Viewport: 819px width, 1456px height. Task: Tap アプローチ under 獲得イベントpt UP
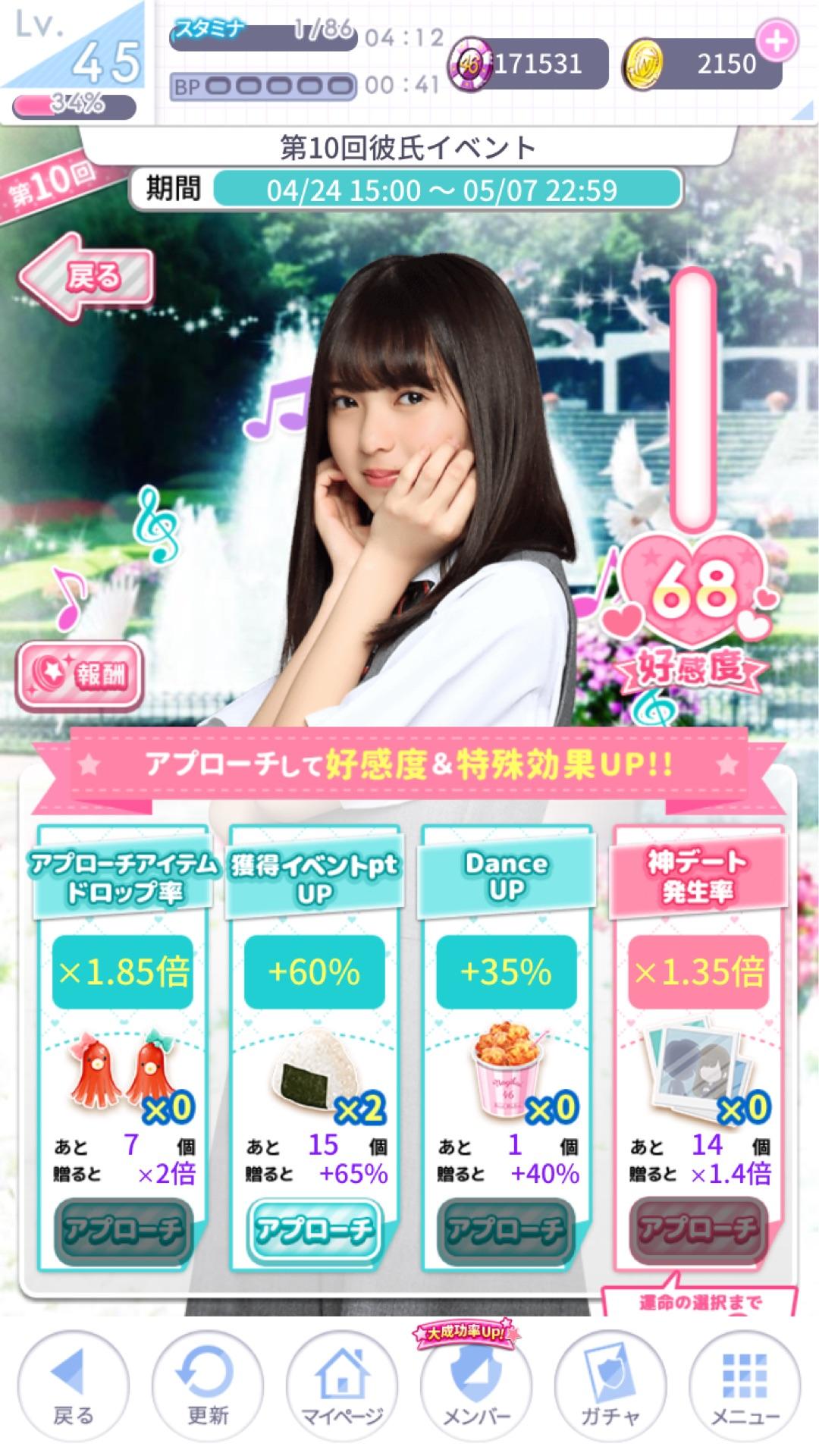pyautogui.click(x=314, y=1230)
